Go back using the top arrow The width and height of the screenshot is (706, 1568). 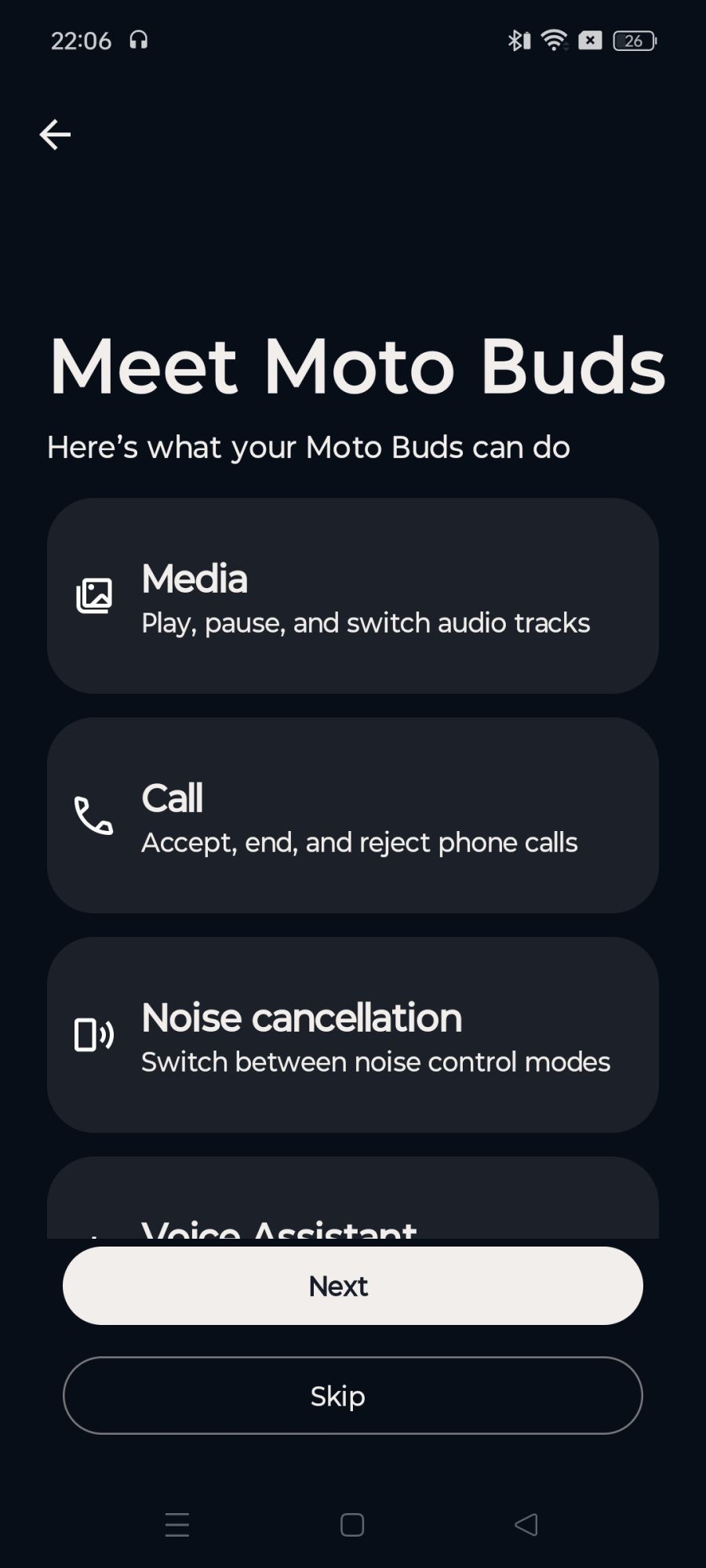coord(55,135)
